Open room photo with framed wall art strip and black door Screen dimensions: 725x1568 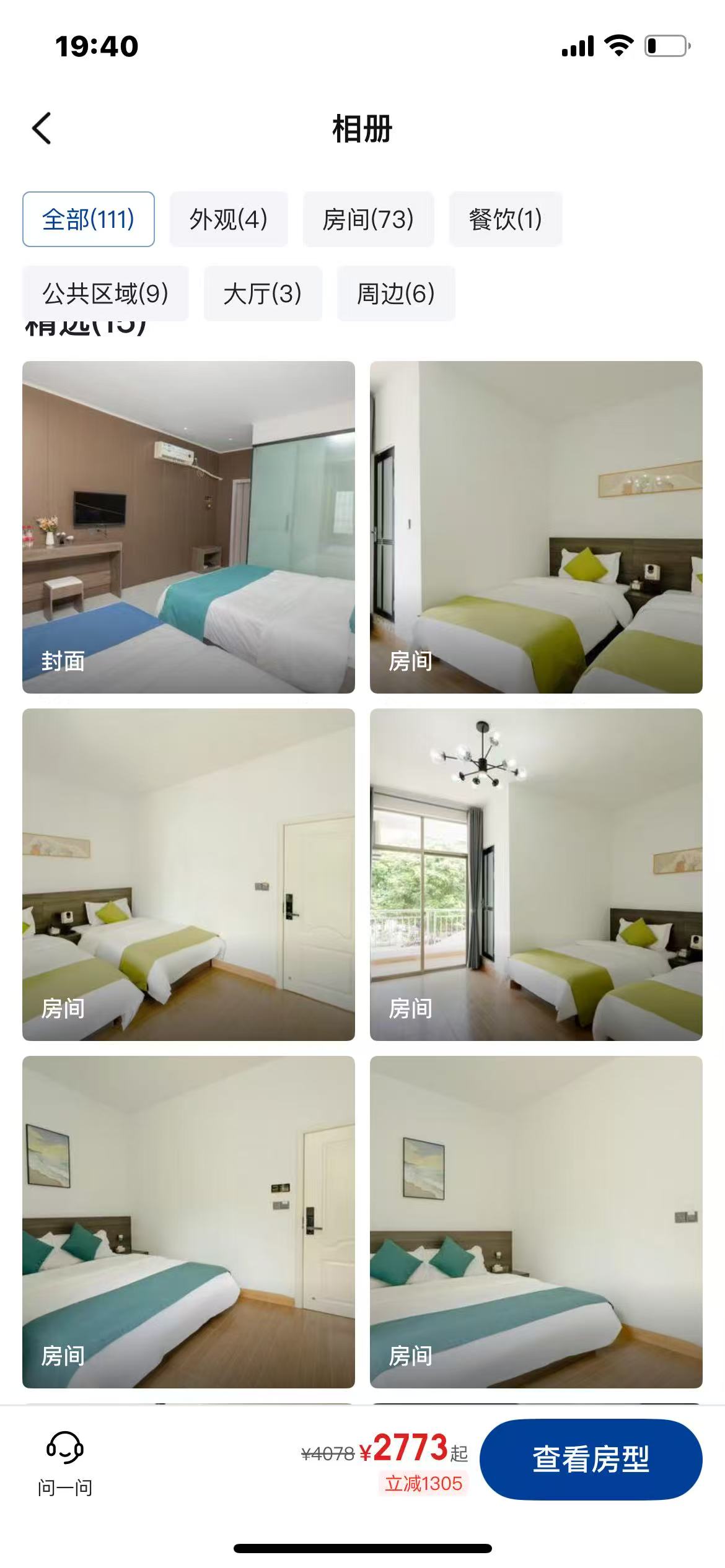(x=536, y=526)
